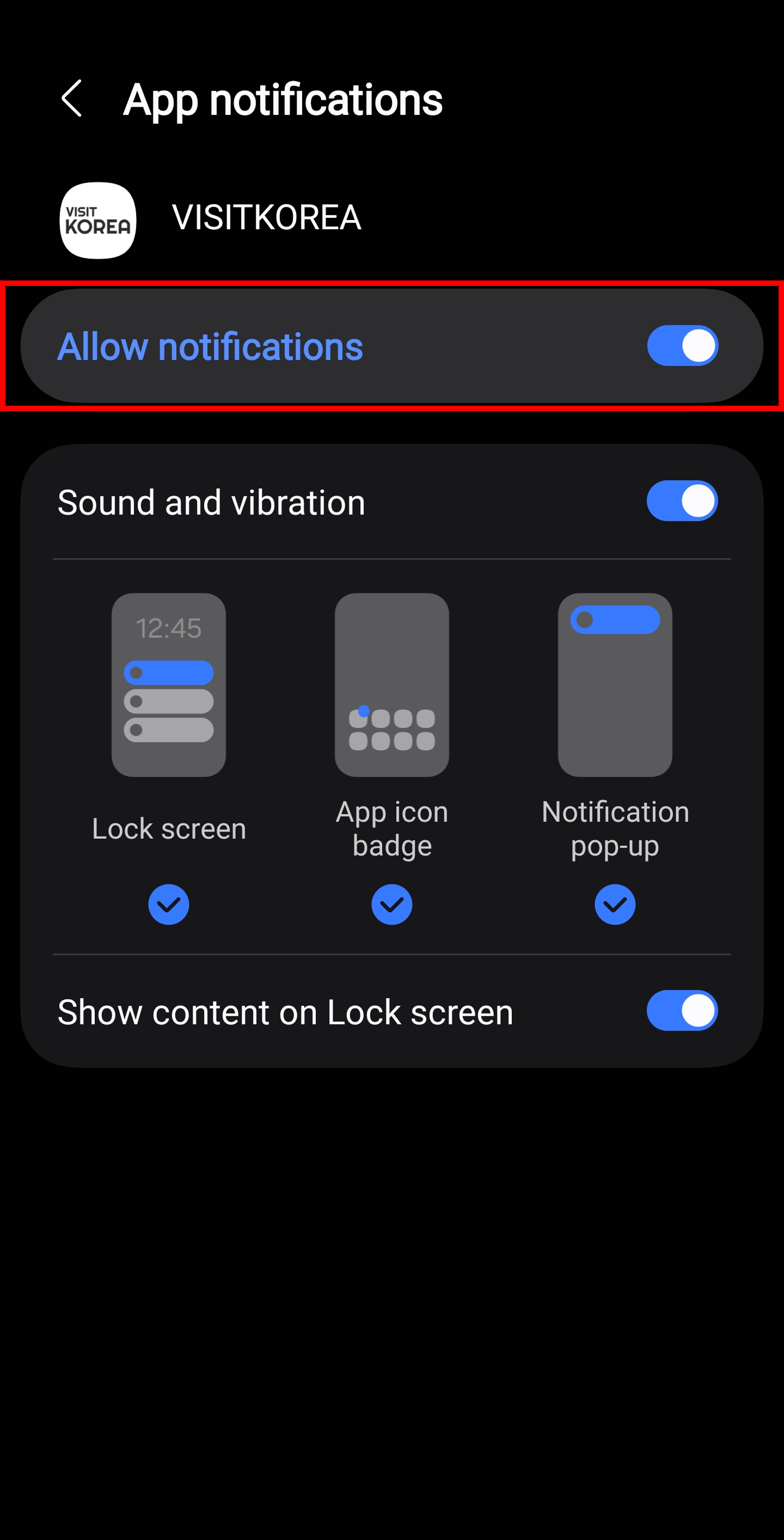Viewport: 784px width, 1540px height.
Task: Uncheck the Notification pop-up checkmark
Action: coord(615,905)
